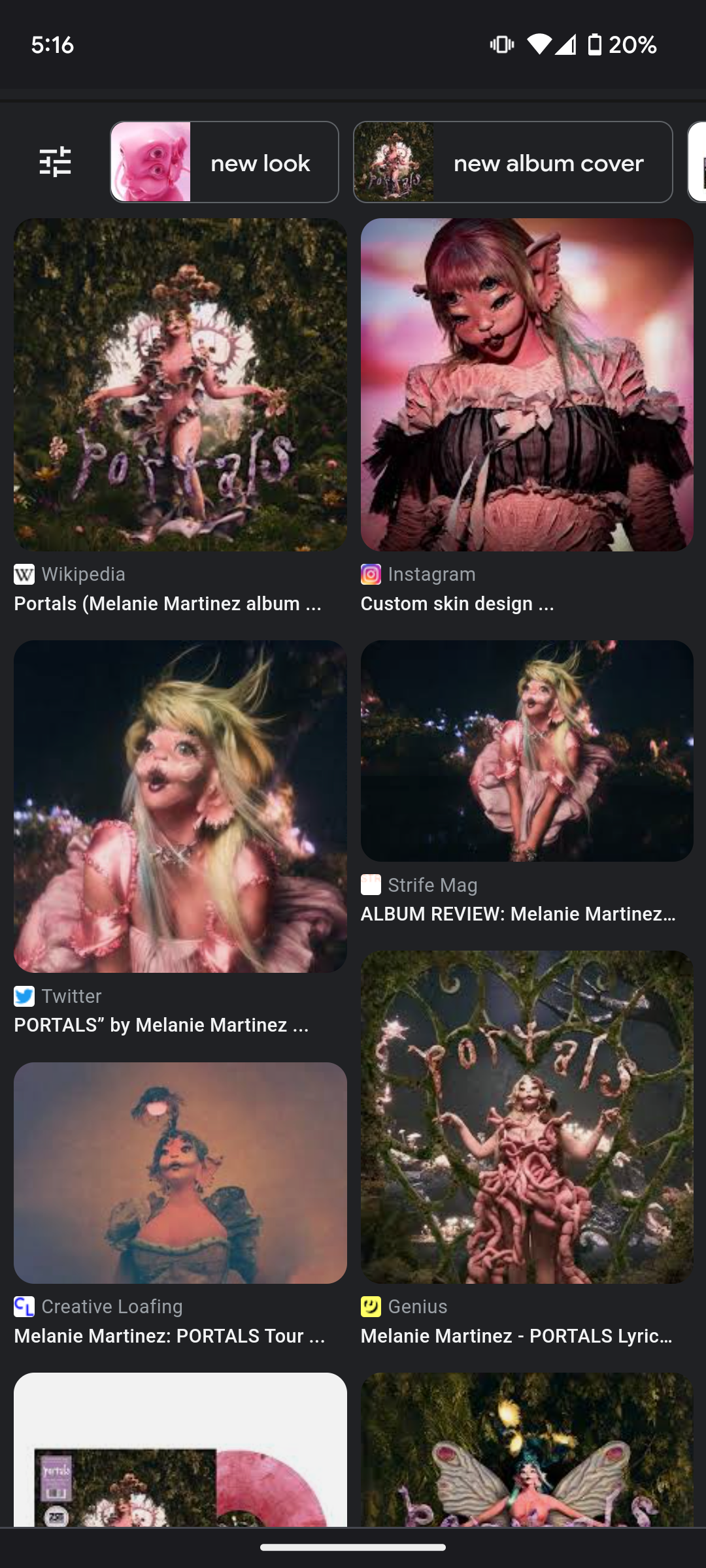The width and height of the screenshot is (706, 1568).
Task: Select the "new look" suggestion chip
Action: coord(224,162)
